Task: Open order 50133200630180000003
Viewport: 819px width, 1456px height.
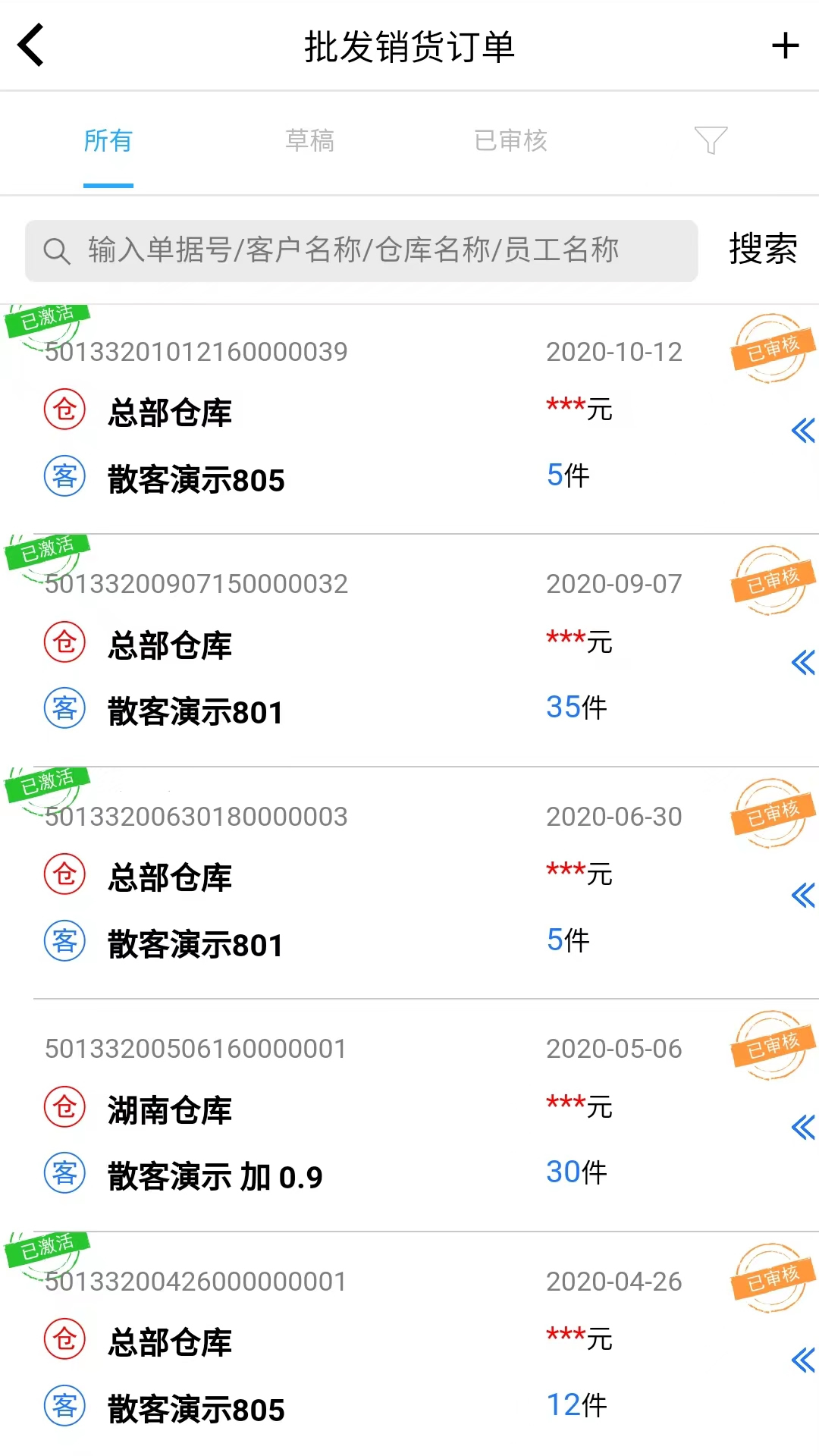Action: (x=196, y=817)
